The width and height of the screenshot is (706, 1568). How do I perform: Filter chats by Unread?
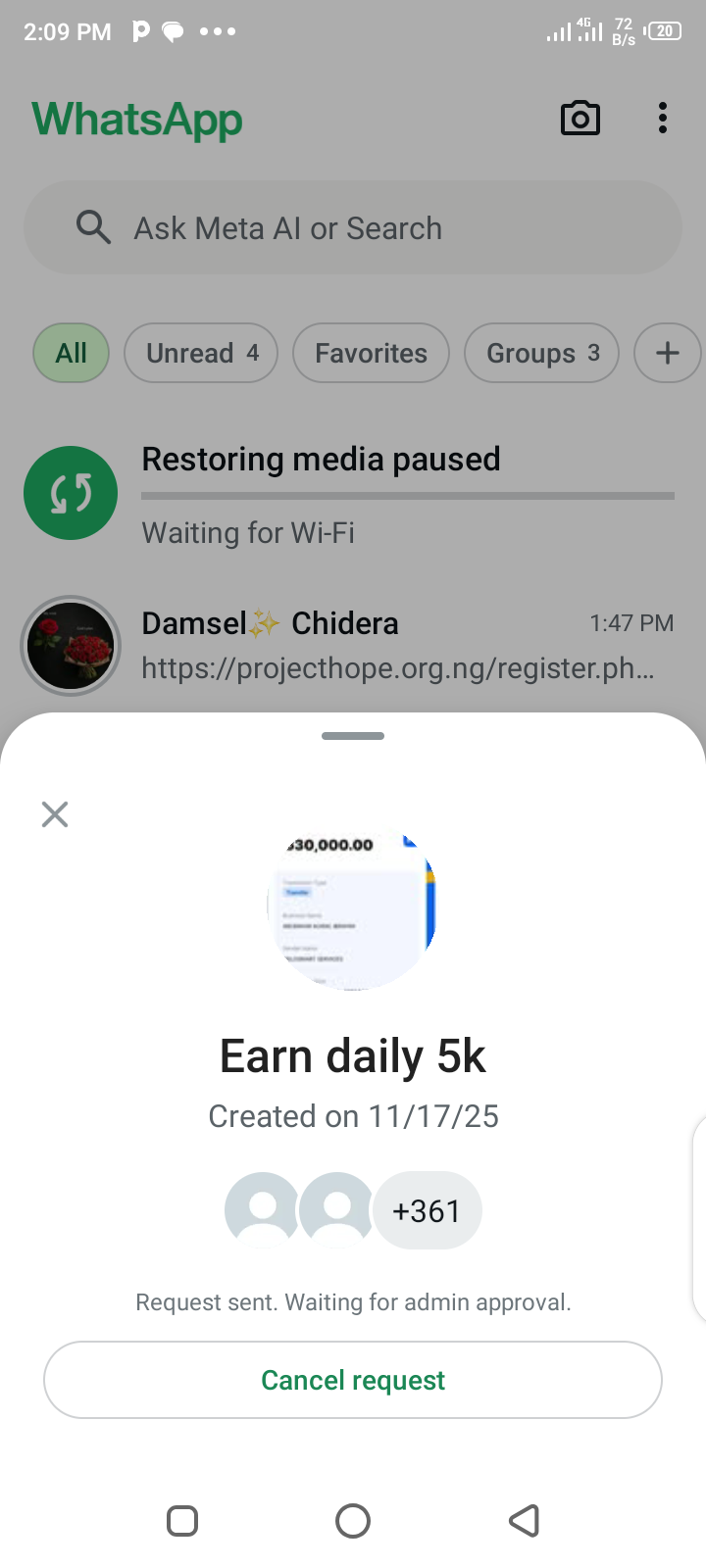pos(201,353)
